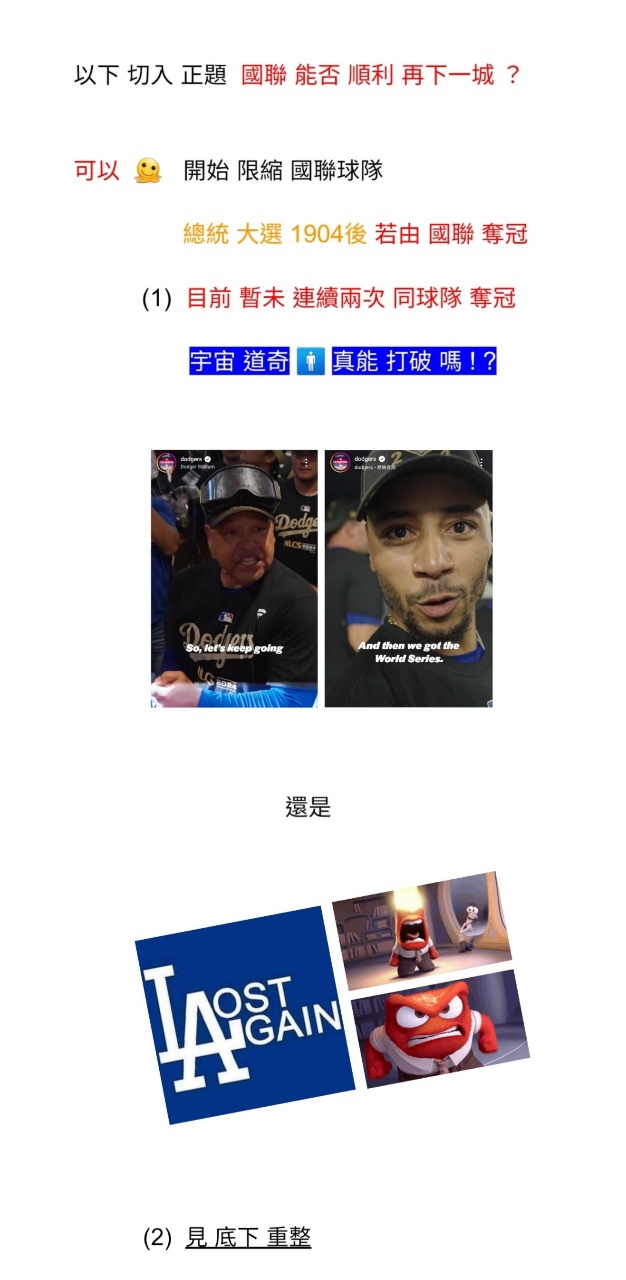Follow the underlined 見 底下 重整 link
The width and height of the screenshot is (626, 1280).
click(x=248, y=1238)
